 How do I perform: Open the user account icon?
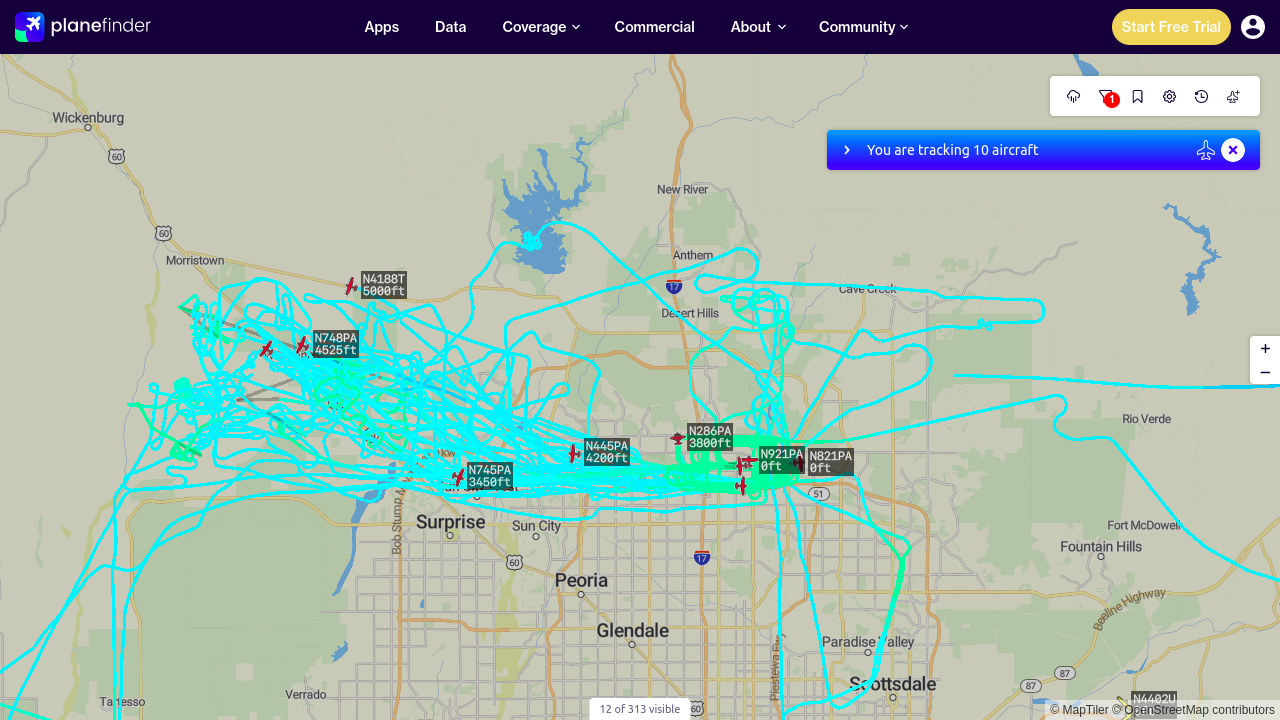click(x=1253, y=27)
